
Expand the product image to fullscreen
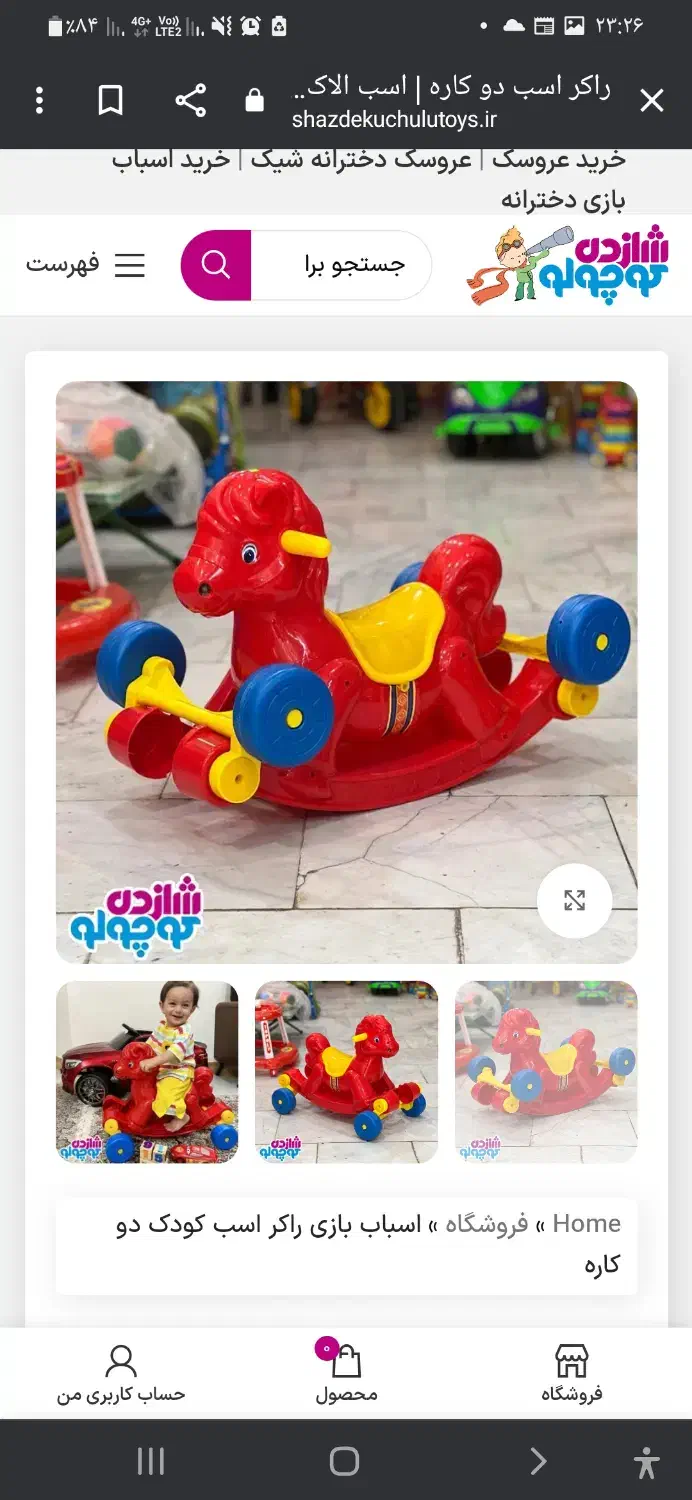[x=574, y=900]
